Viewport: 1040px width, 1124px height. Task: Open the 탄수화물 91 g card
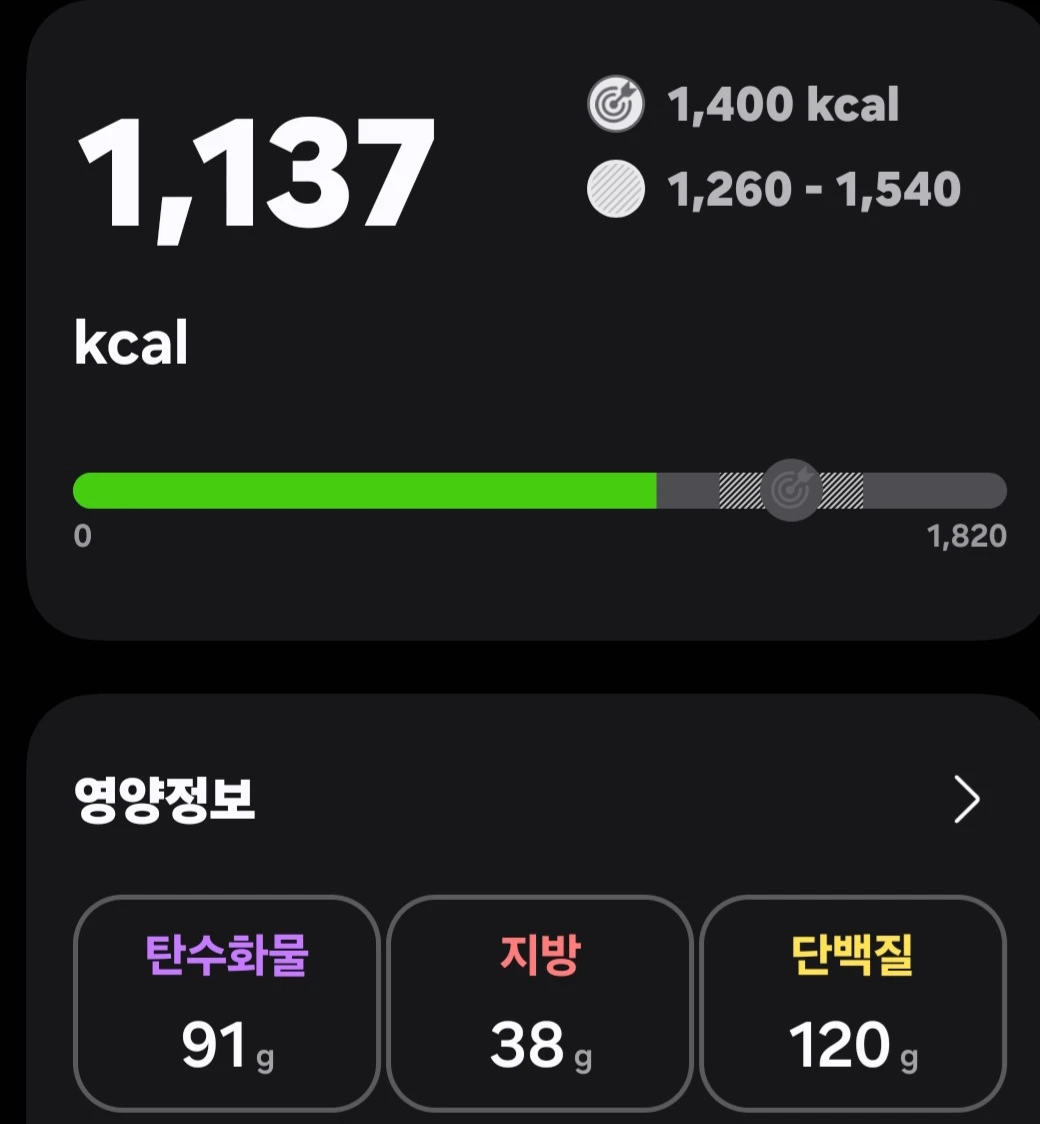[x=226, y=1003]
